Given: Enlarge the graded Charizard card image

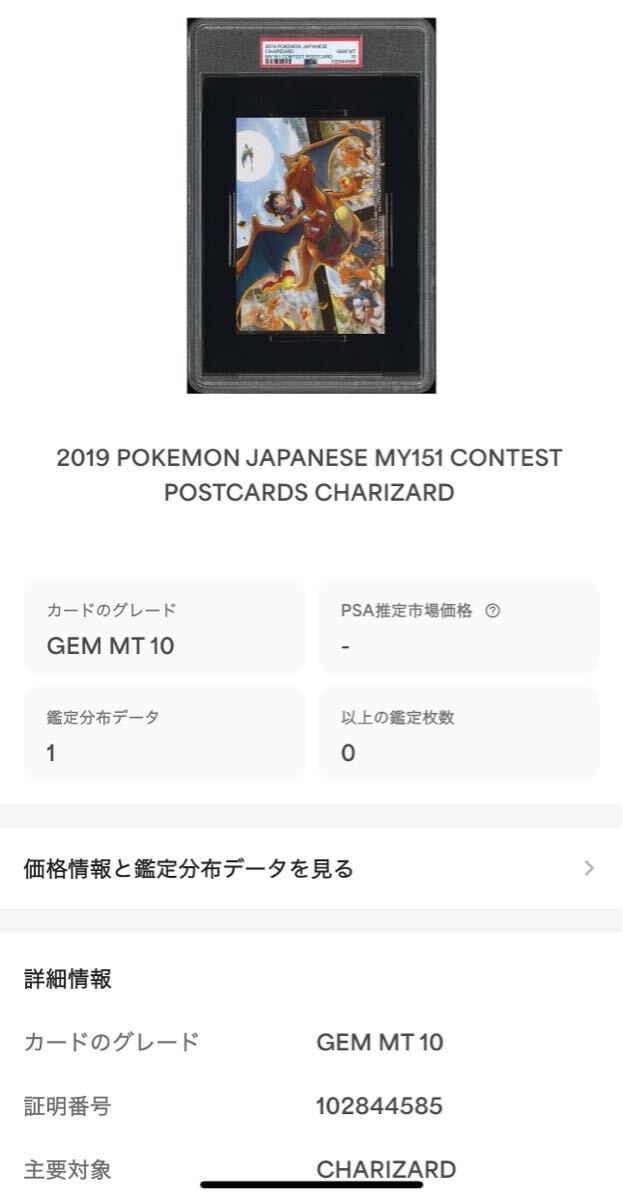Looking at the screenshot, I should (x=311, y=205).
